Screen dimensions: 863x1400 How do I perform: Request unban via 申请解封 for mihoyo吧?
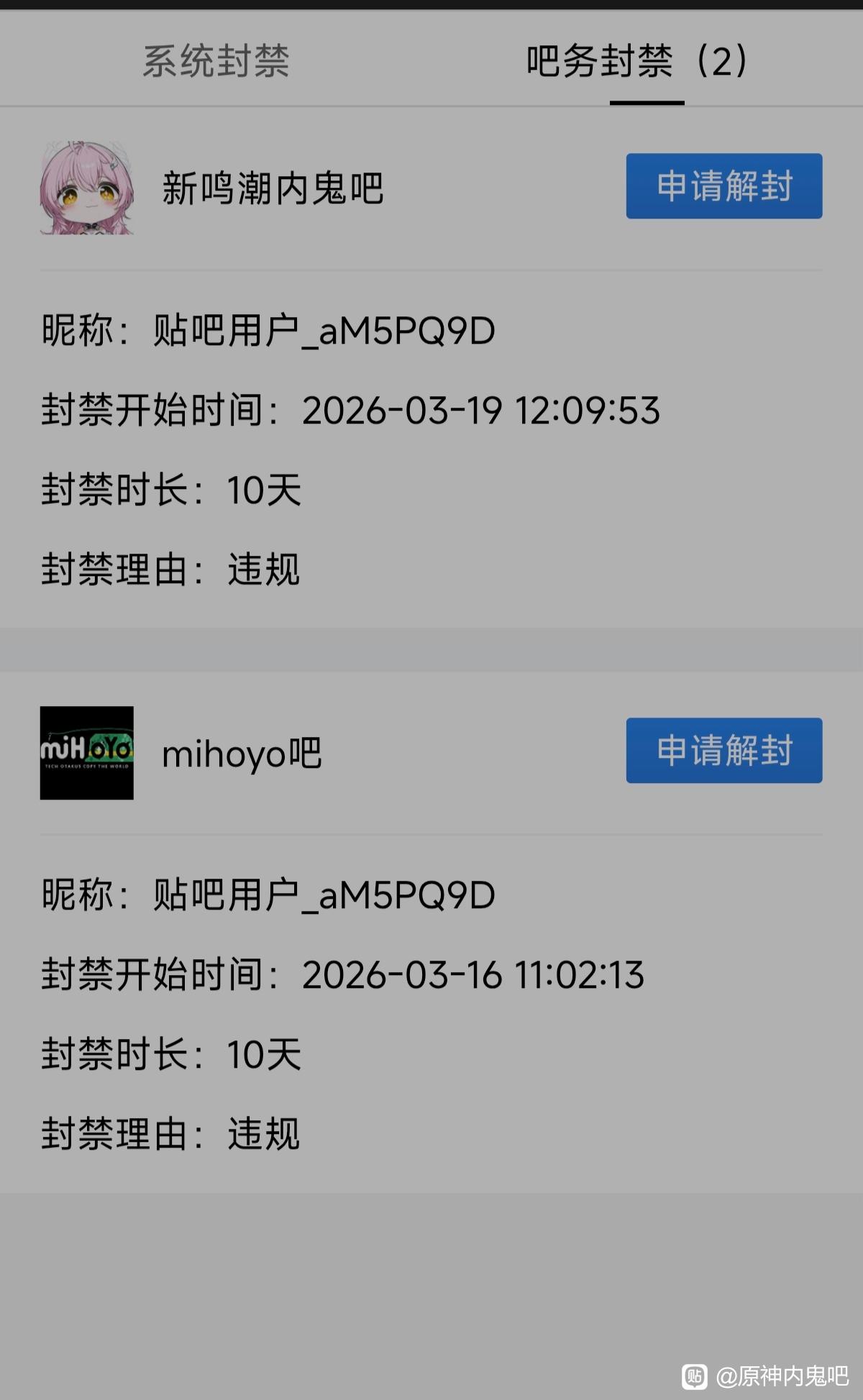coord(723,750)
